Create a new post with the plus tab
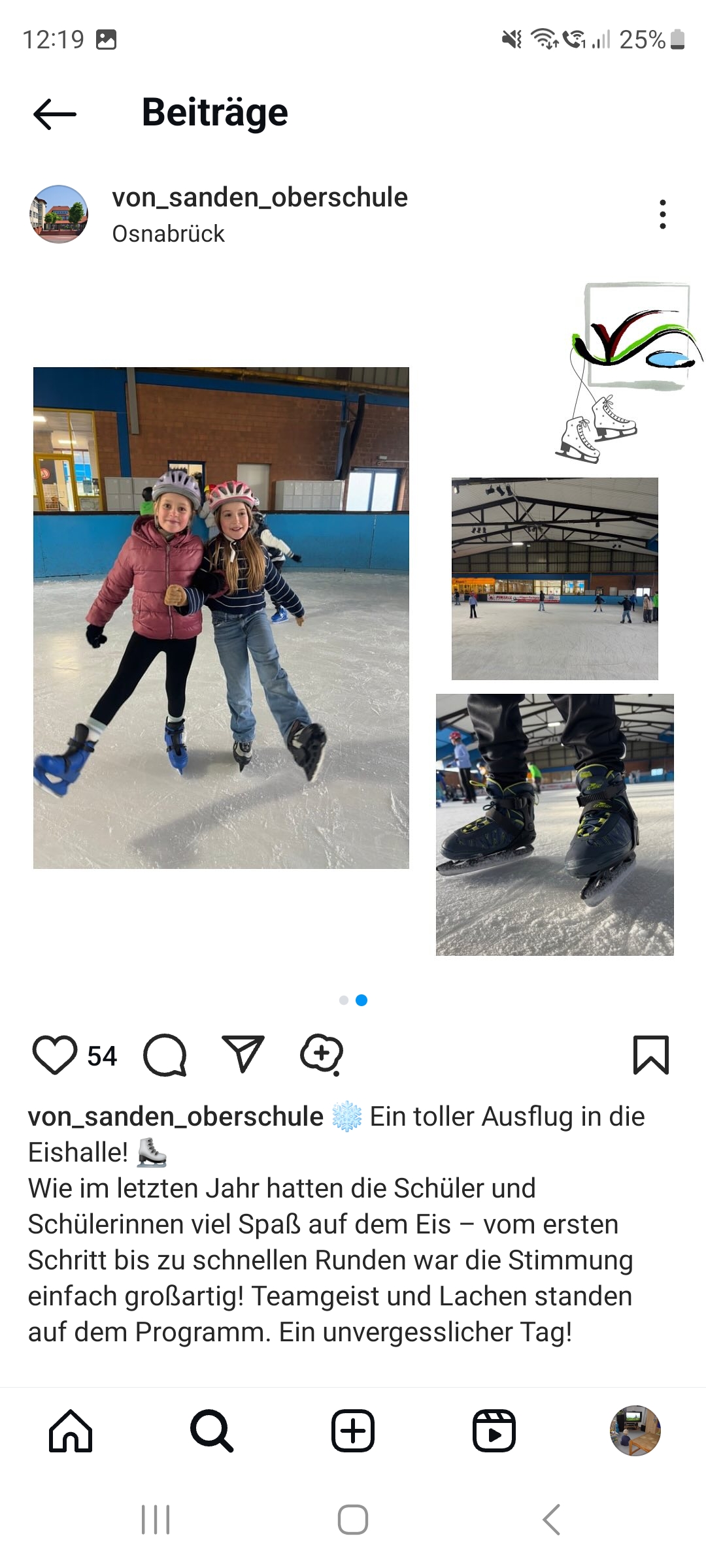This screenshot has height=1568, width=706. click(x=353, y=1431)
